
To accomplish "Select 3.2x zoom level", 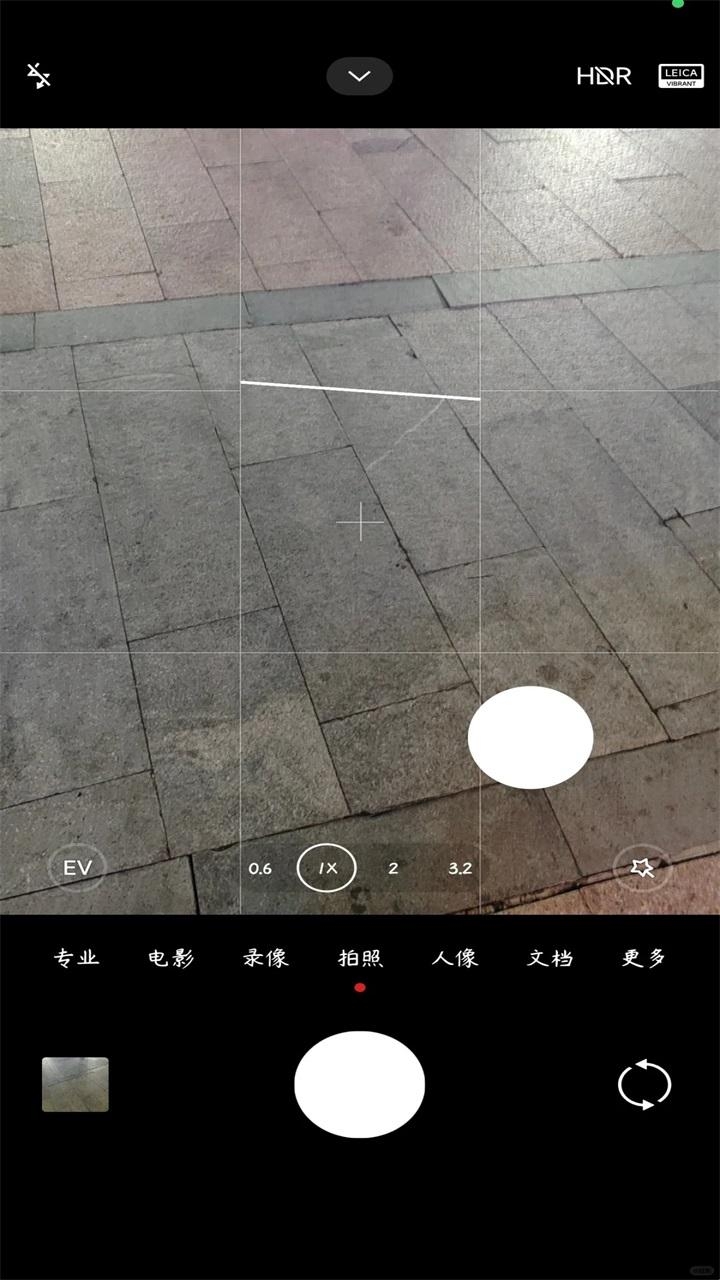I will tap(460, 868).
